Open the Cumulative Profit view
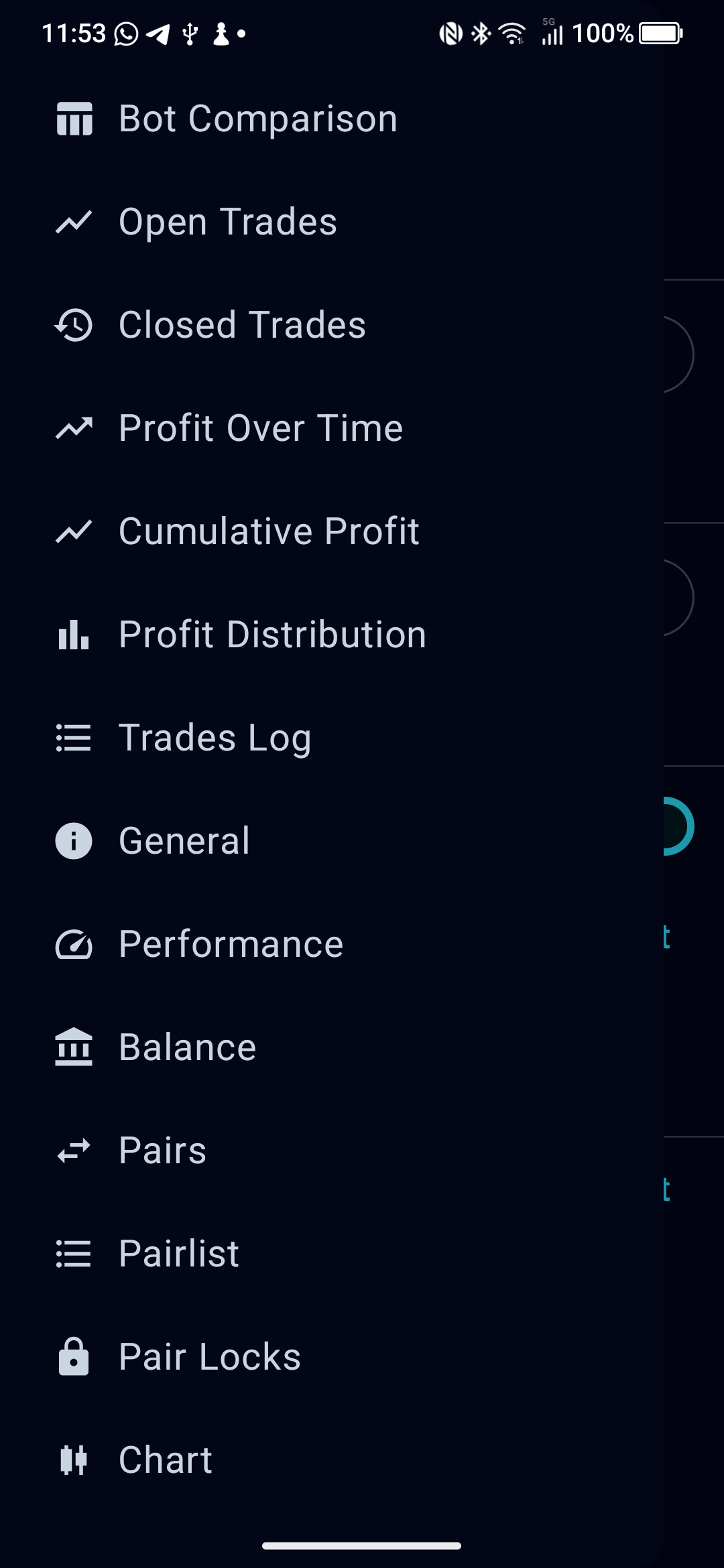This screenshot has height=1568, width=724. 268,531
